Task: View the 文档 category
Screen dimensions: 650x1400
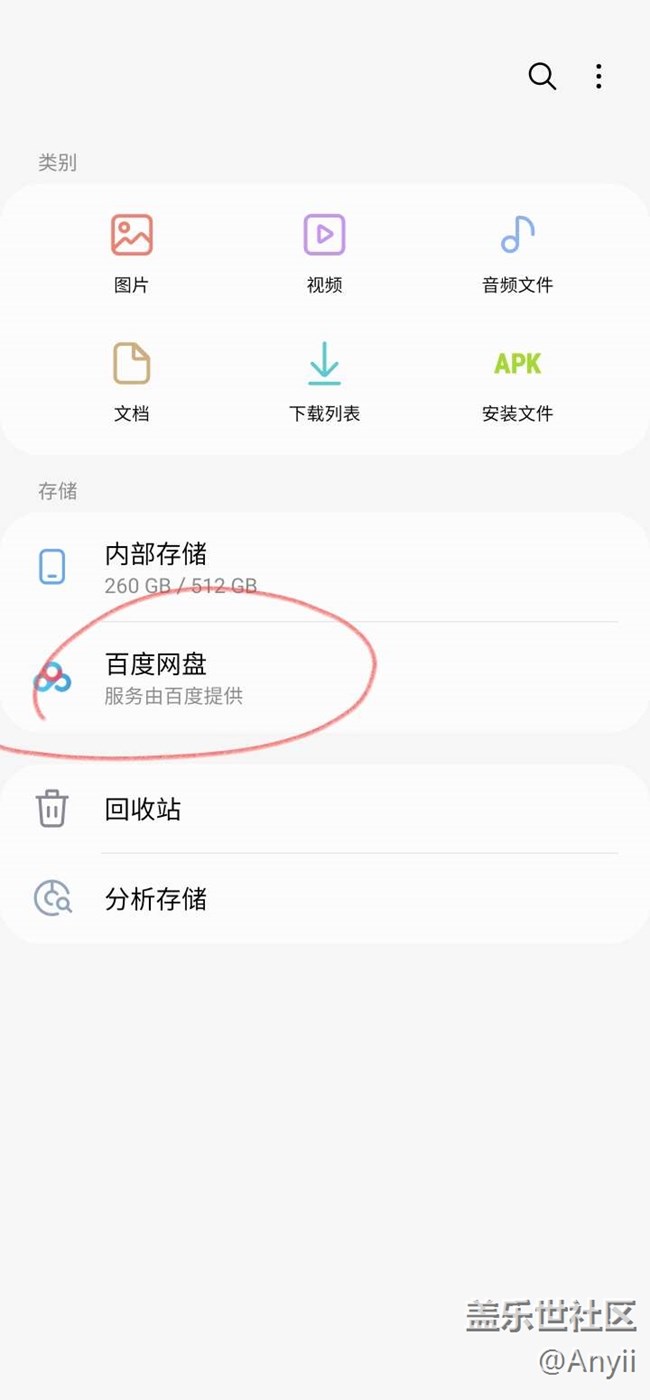Action: coord(131,379)
